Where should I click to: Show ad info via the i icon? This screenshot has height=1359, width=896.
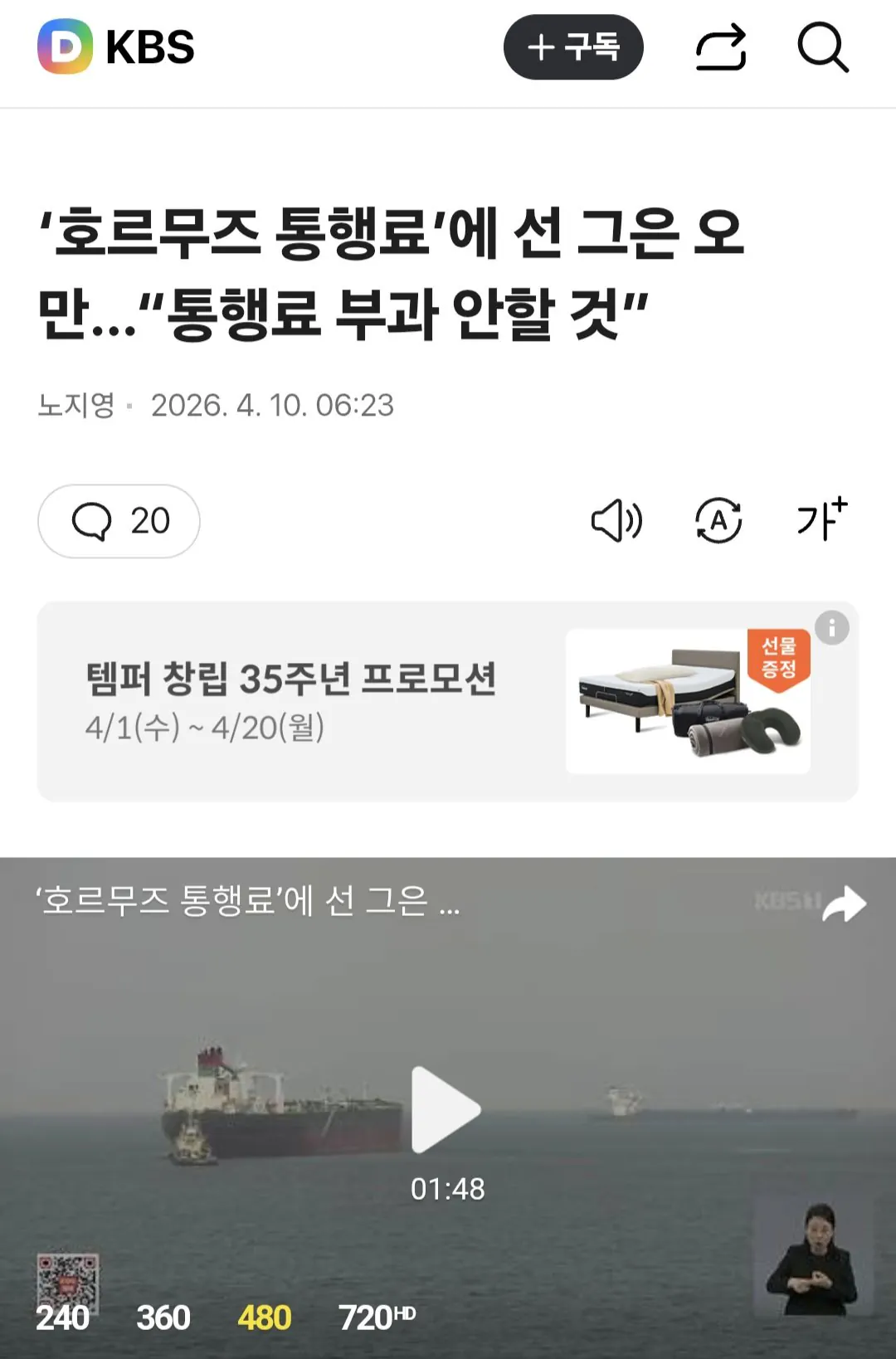coord(831,628)
